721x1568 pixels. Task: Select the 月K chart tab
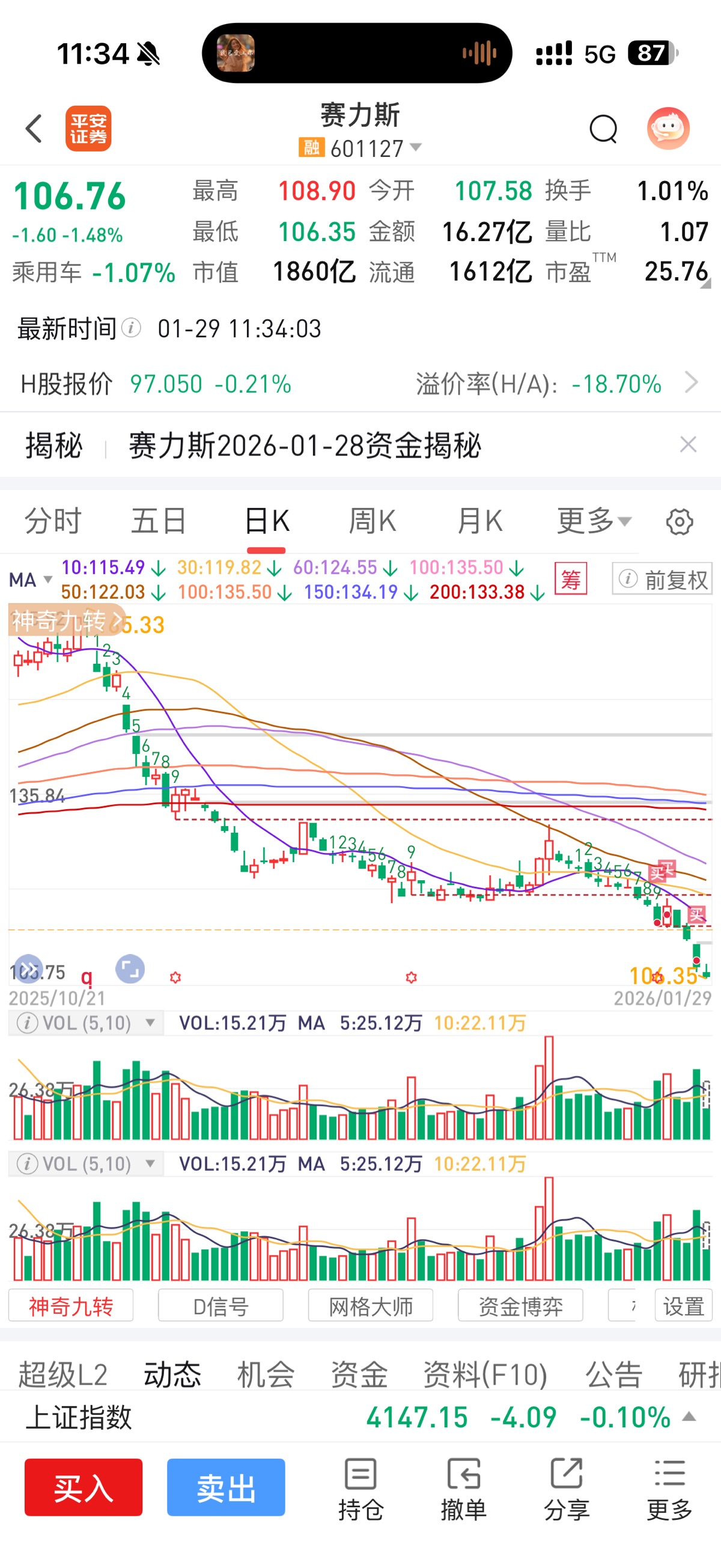[479, 521]
